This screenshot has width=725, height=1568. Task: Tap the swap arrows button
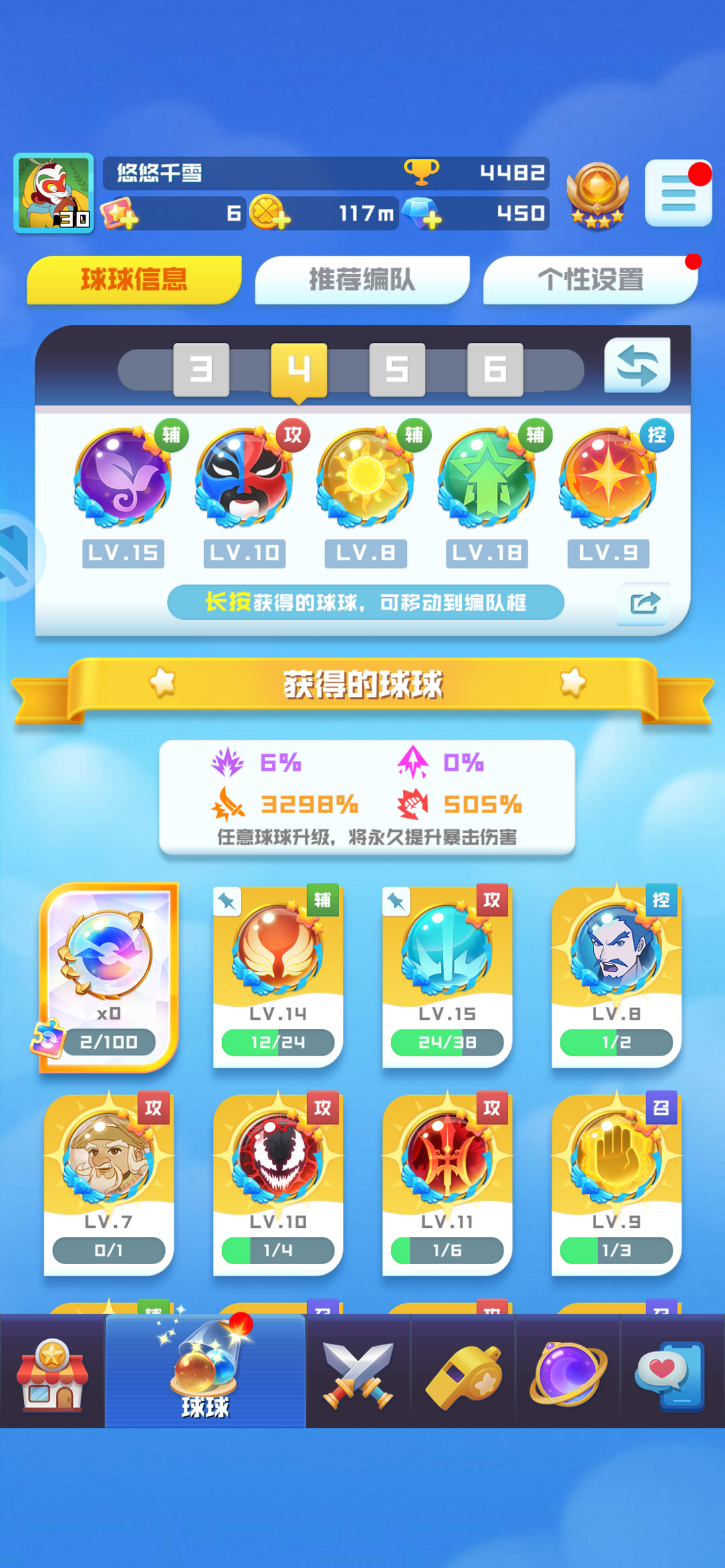point(636,366)
